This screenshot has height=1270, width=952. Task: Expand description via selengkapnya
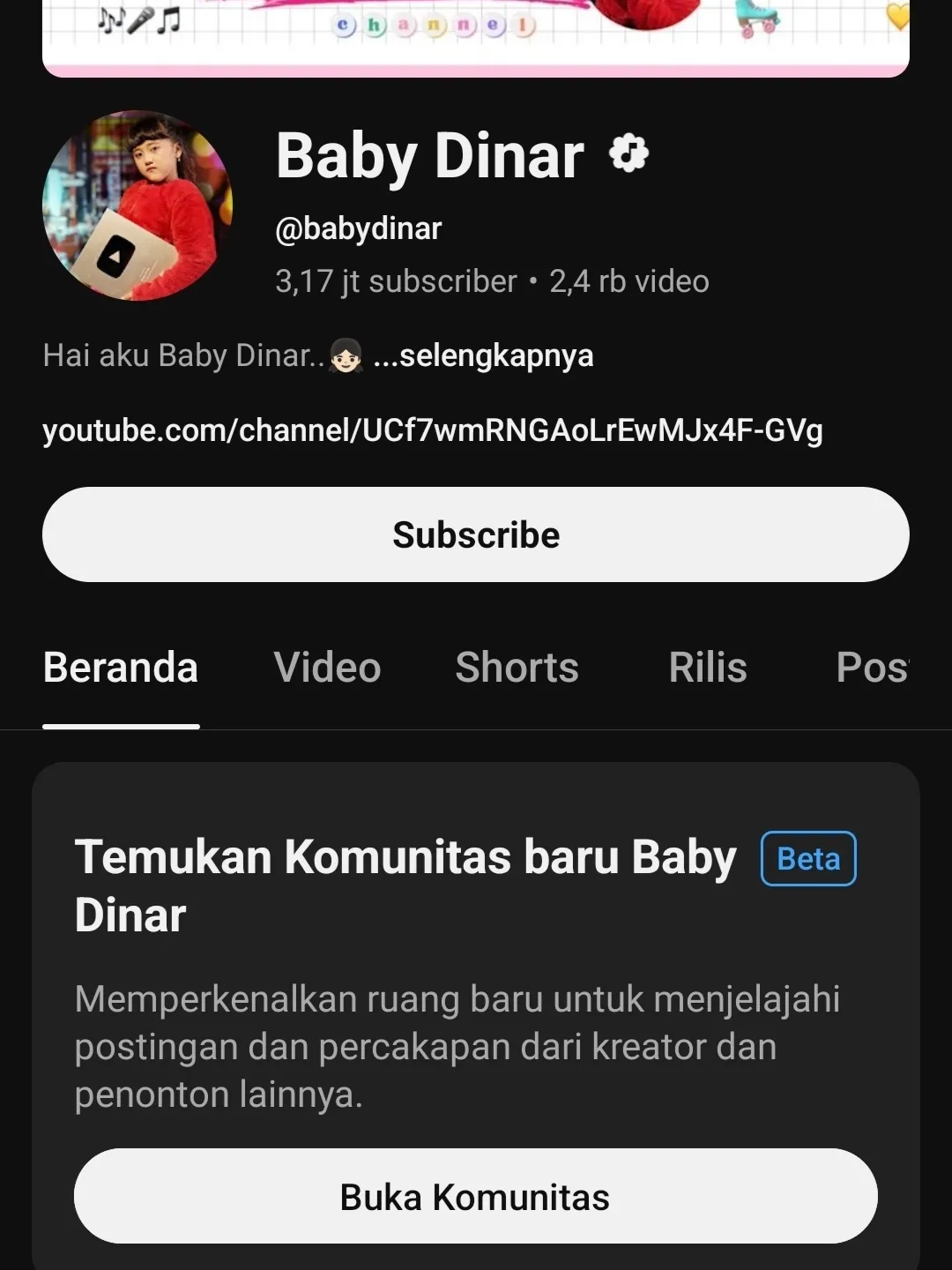(x=483, y=355)
